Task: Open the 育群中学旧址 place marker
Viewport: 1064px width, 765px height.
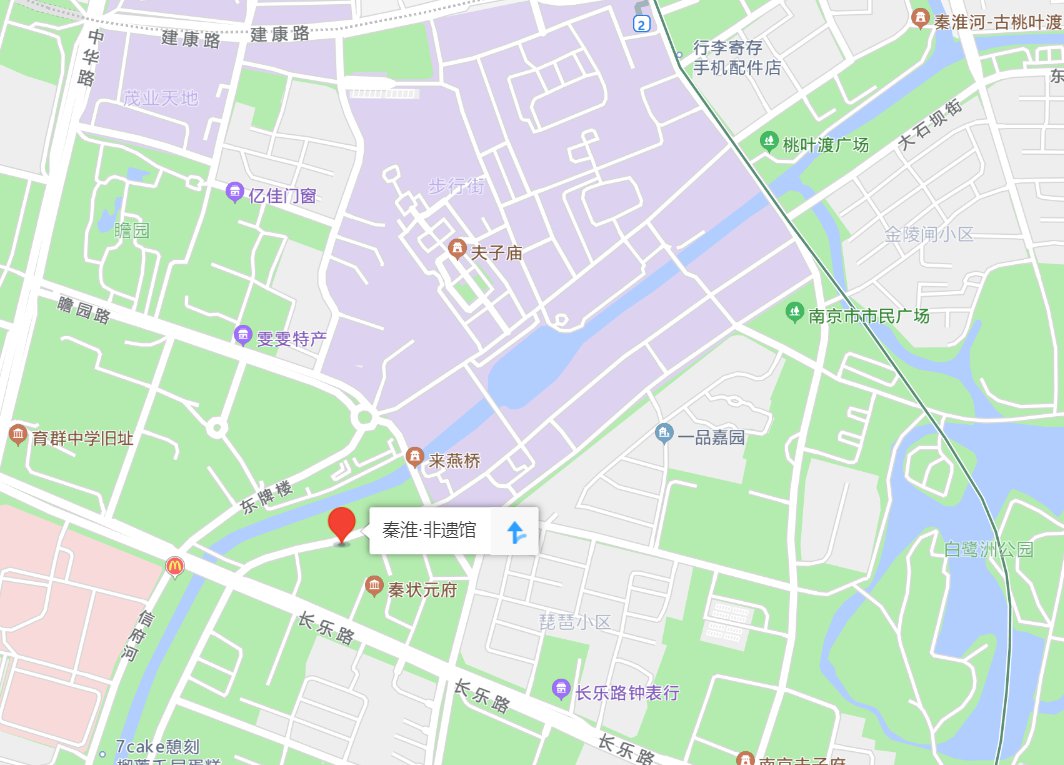Action: [x=18, y=435]
